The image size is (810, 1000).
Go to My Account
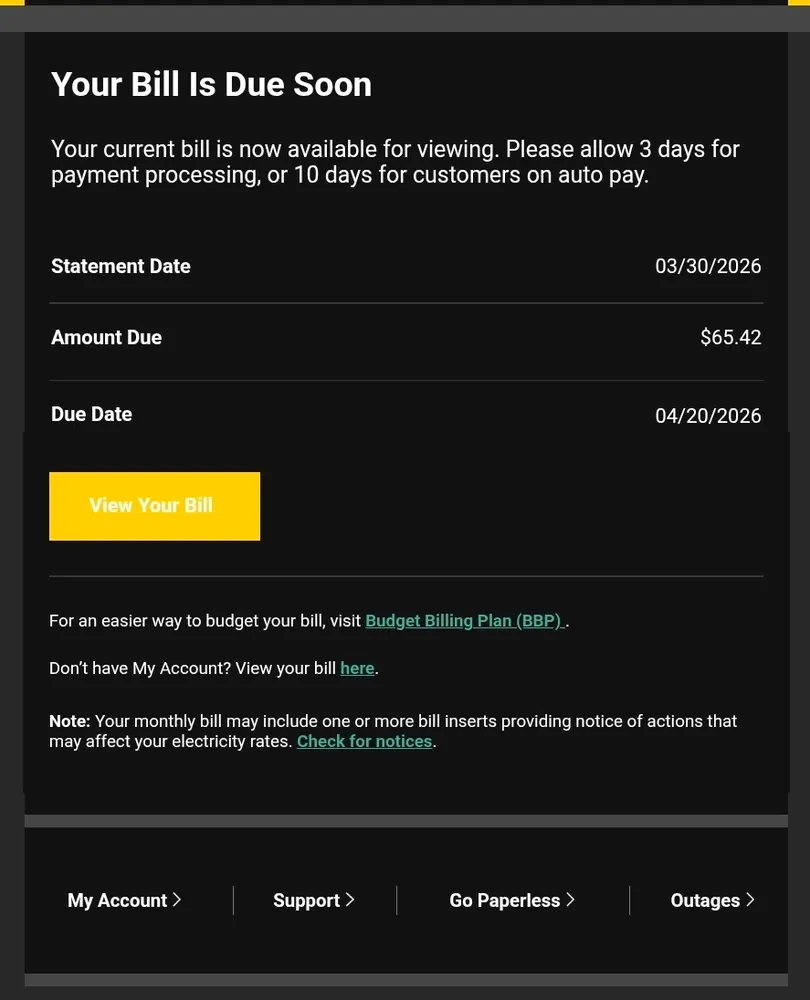(x=124, y=900)
